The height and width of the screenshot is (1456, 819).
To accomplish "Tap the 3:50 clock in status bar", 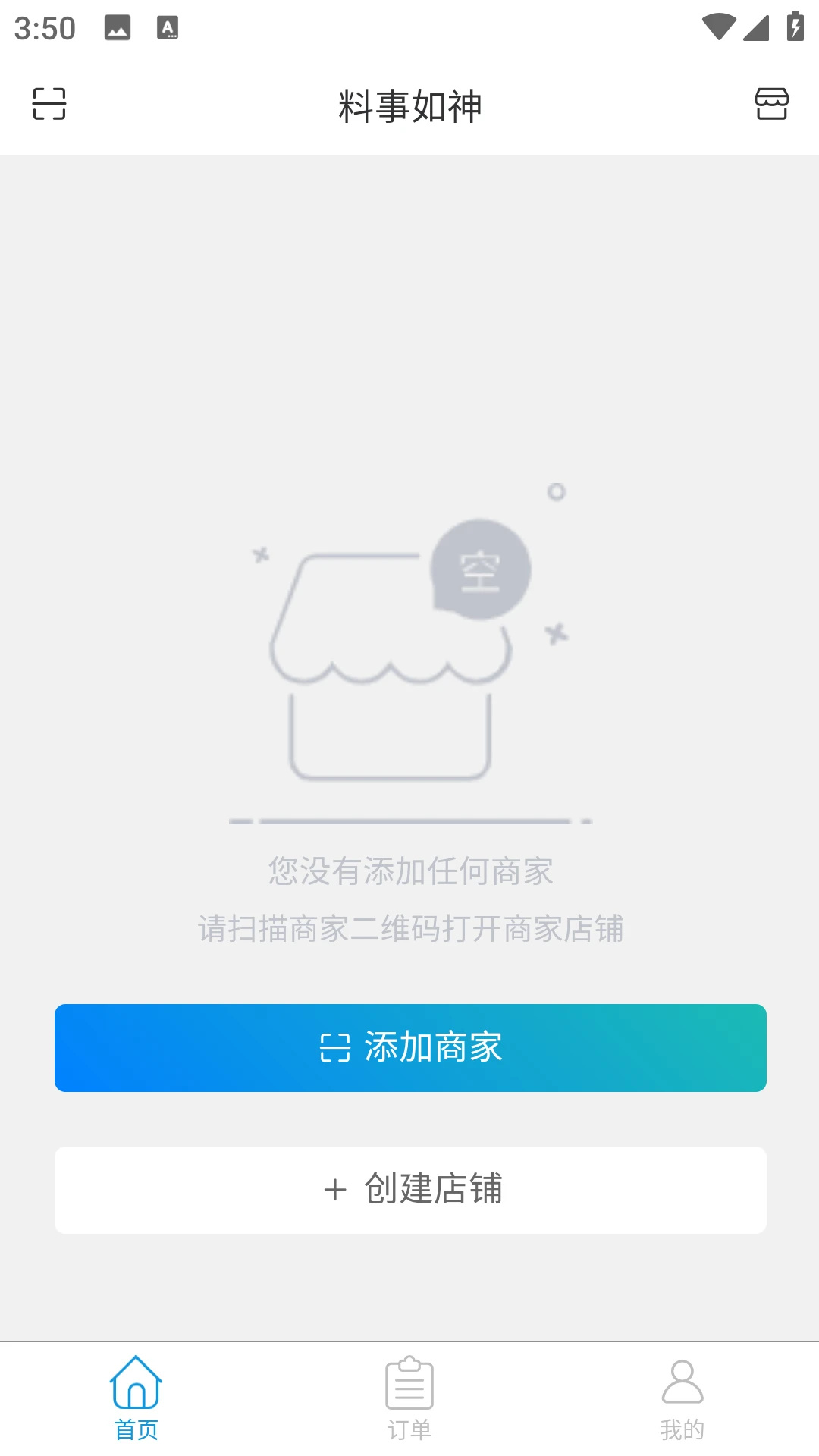I will coord(45,28).
